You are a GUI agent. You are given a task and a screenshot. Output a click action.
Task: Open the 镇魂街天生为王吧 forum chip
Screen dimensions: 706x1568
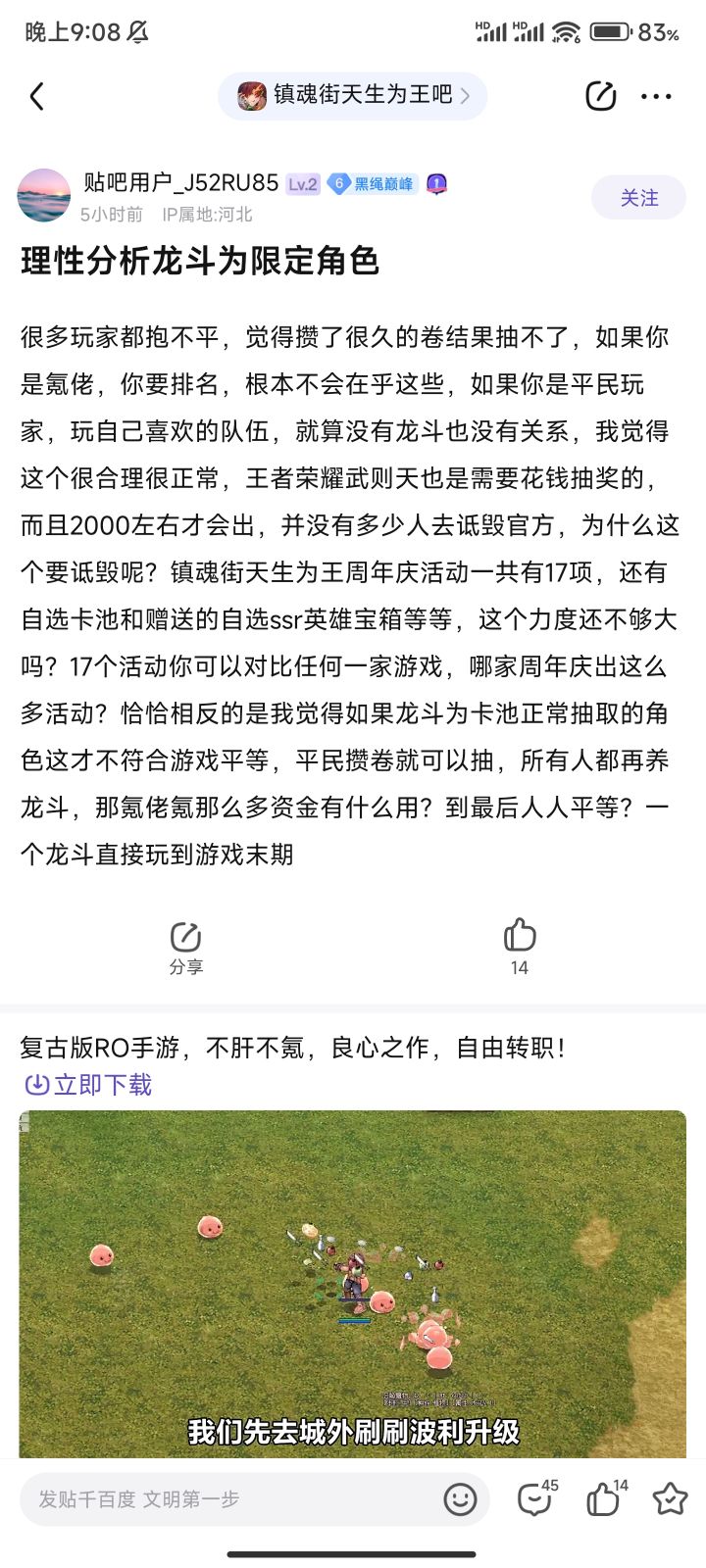(x=353, y=95)
